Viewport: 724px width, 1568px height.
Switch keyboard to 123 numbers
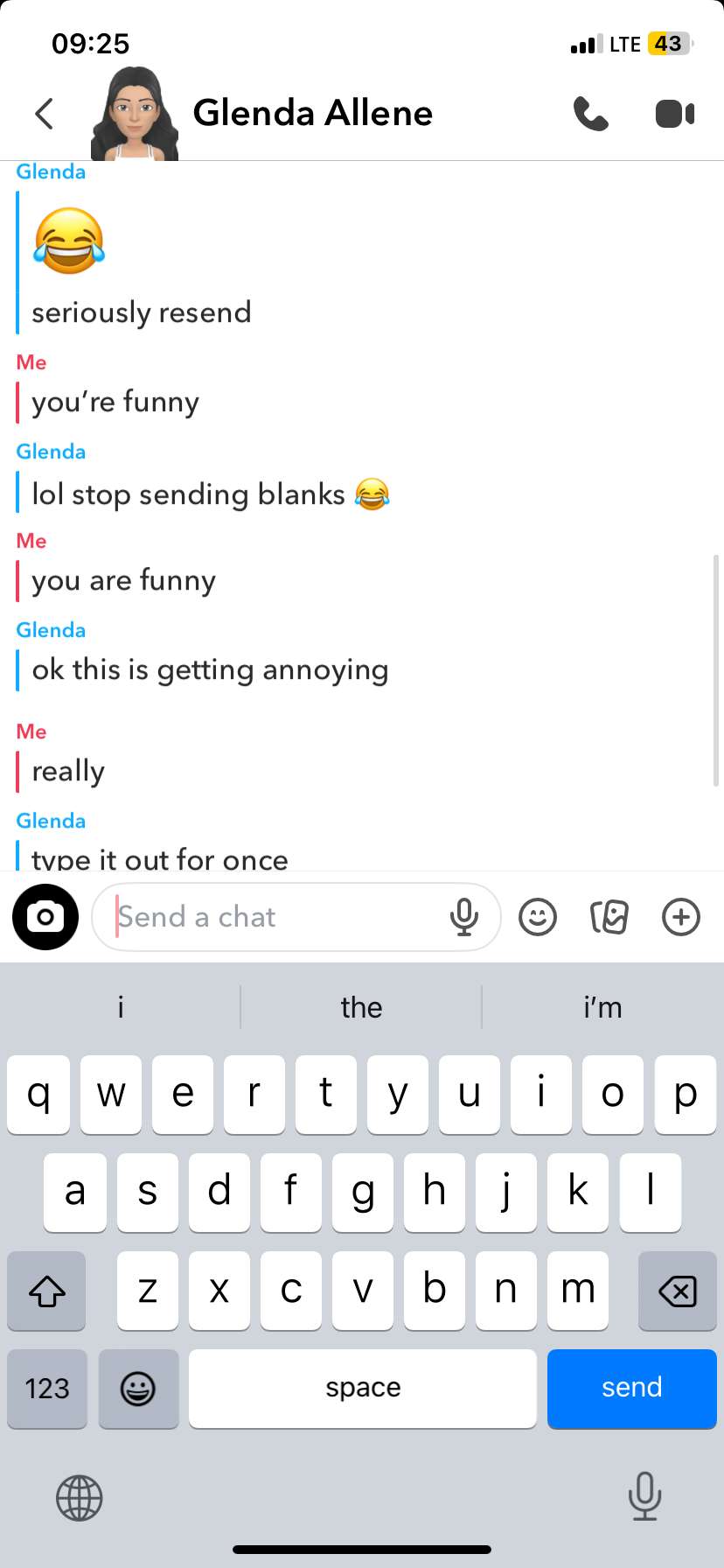[47, 1388]
